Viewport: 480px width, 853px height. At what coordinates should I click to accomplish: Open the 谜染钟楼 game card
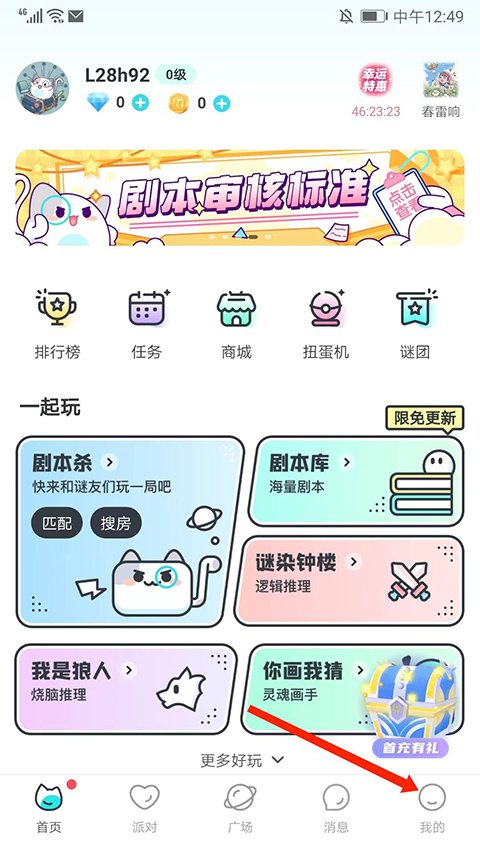349,580
